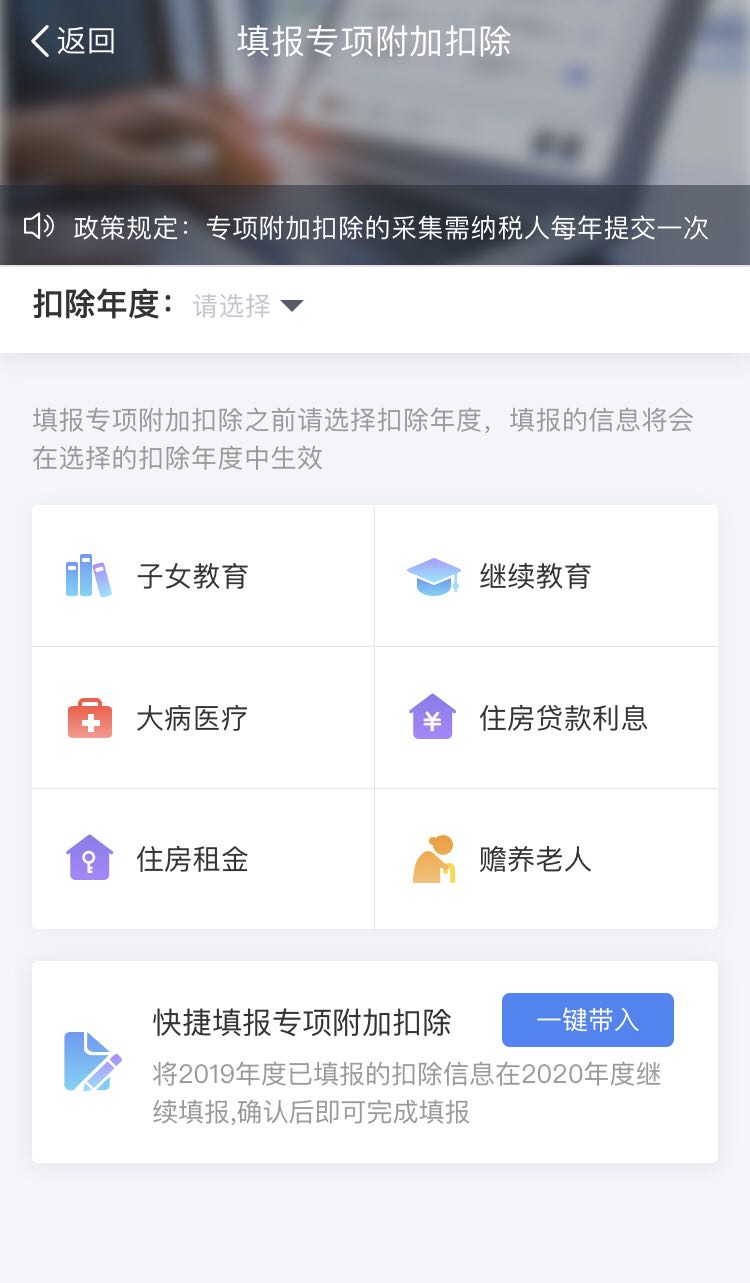The height and width of the screenshot is (1283, 750).
Task: Click the elderly person icon for 赡养老人
Action: (432, 859)
